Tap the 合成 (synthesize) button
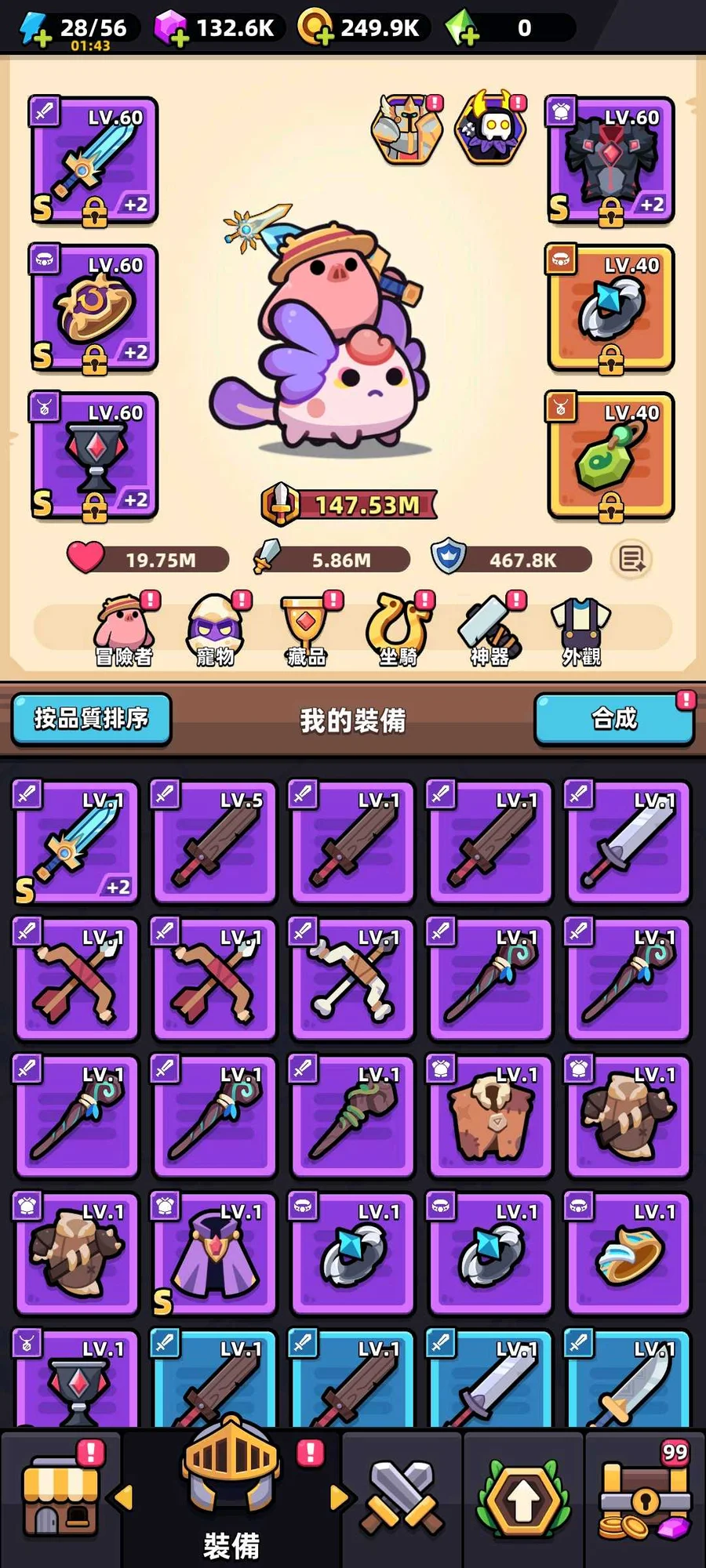This screenshot has width=706, height=1568. click(614, 719)
